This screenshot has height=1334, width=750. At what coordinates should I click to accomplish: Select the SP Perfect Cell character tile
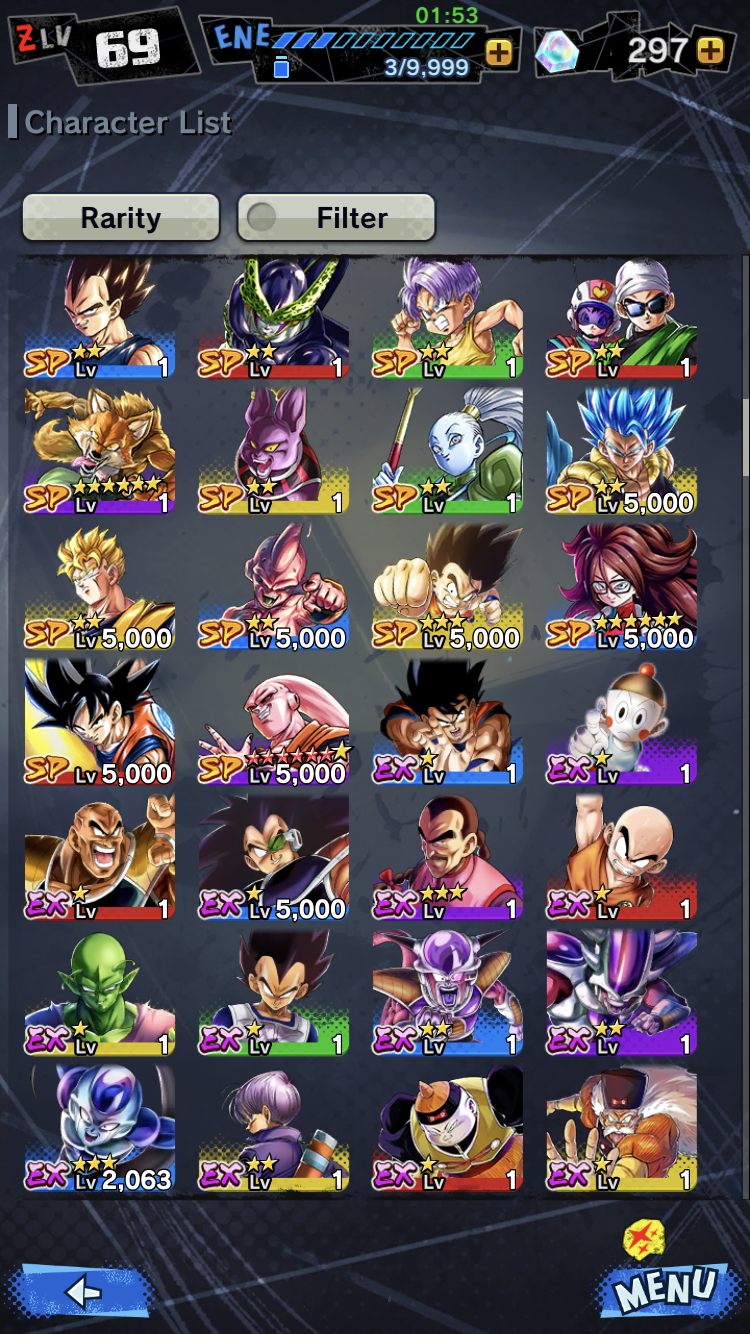pos(273,318)
